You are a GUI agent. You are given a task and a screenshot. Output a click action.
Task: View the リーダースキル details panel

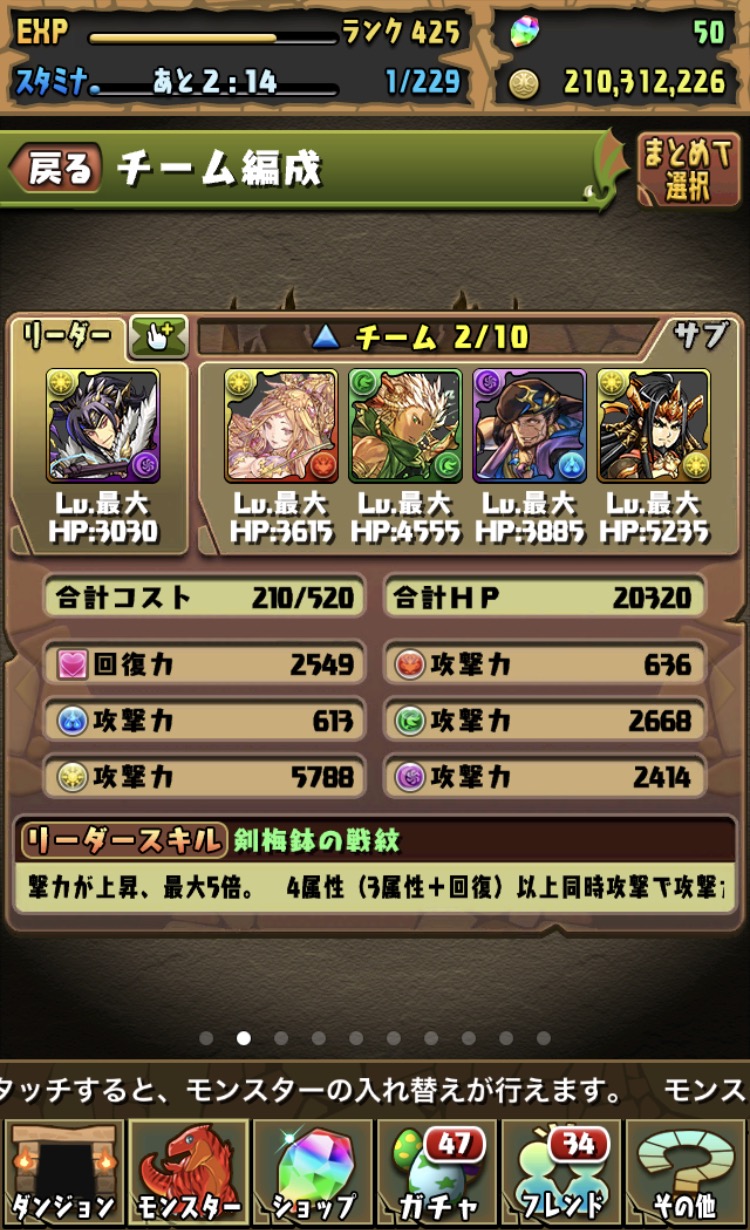[x=374, y=865]
